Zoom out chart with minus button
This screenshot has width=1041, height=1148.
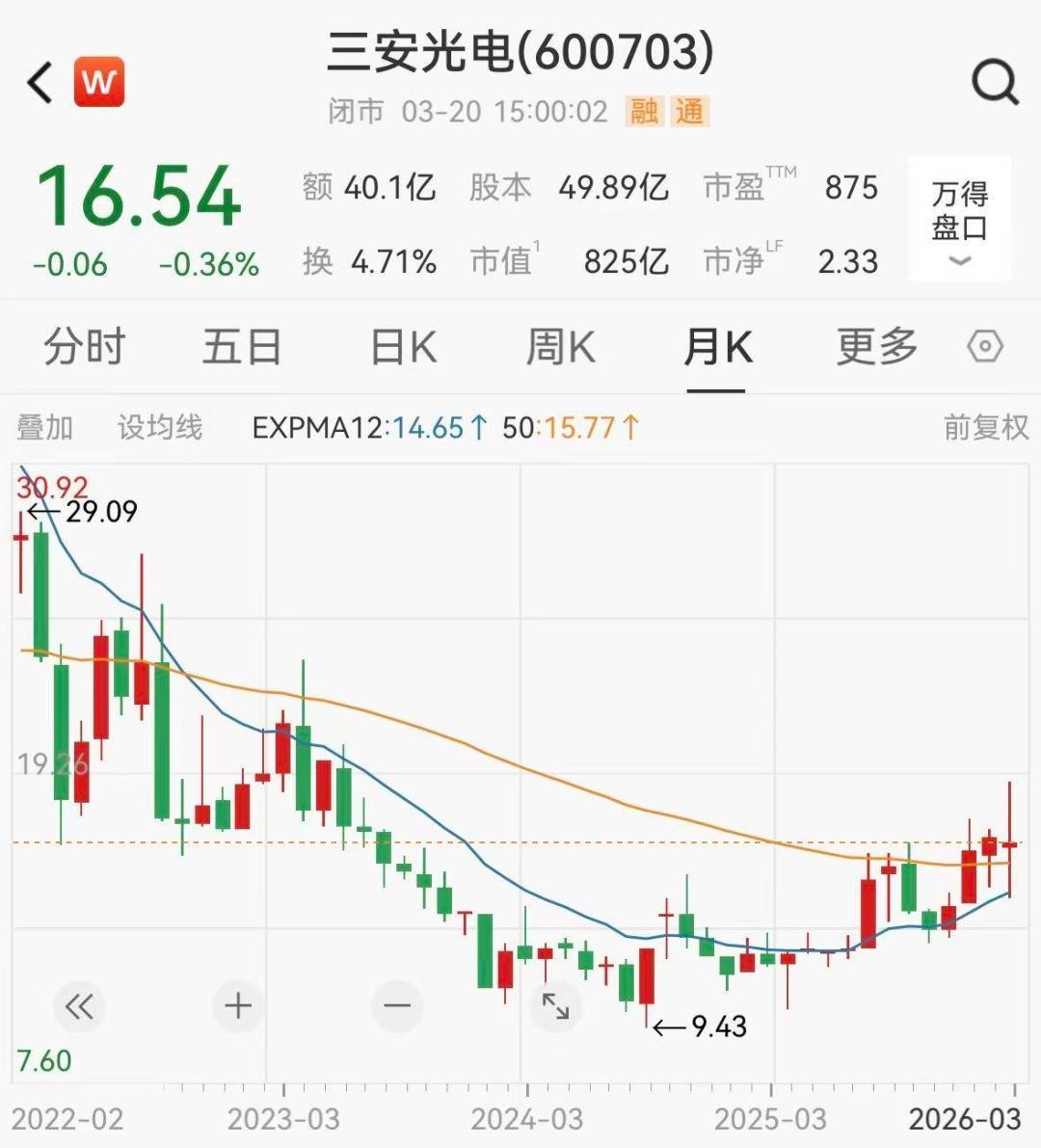click(397, 1006)
